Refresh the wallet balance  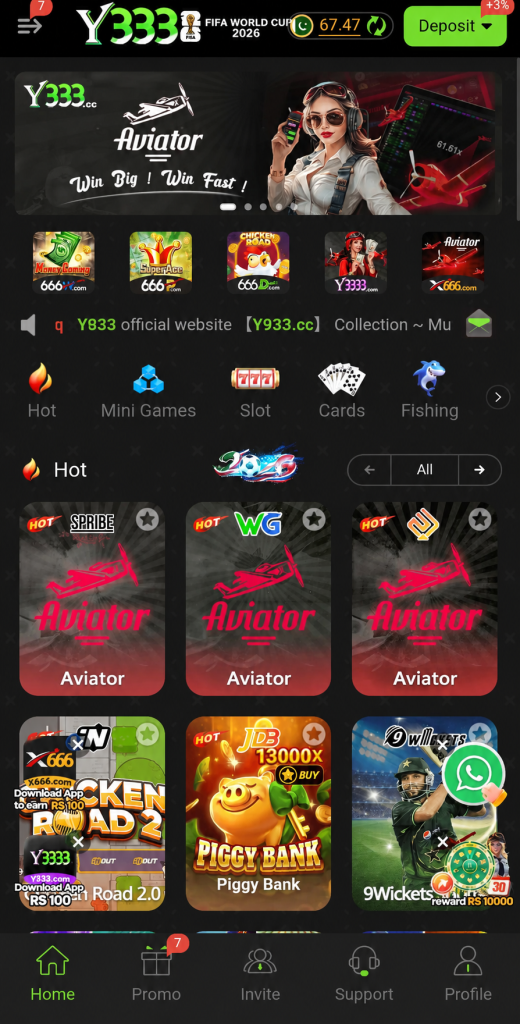point(376,26)
